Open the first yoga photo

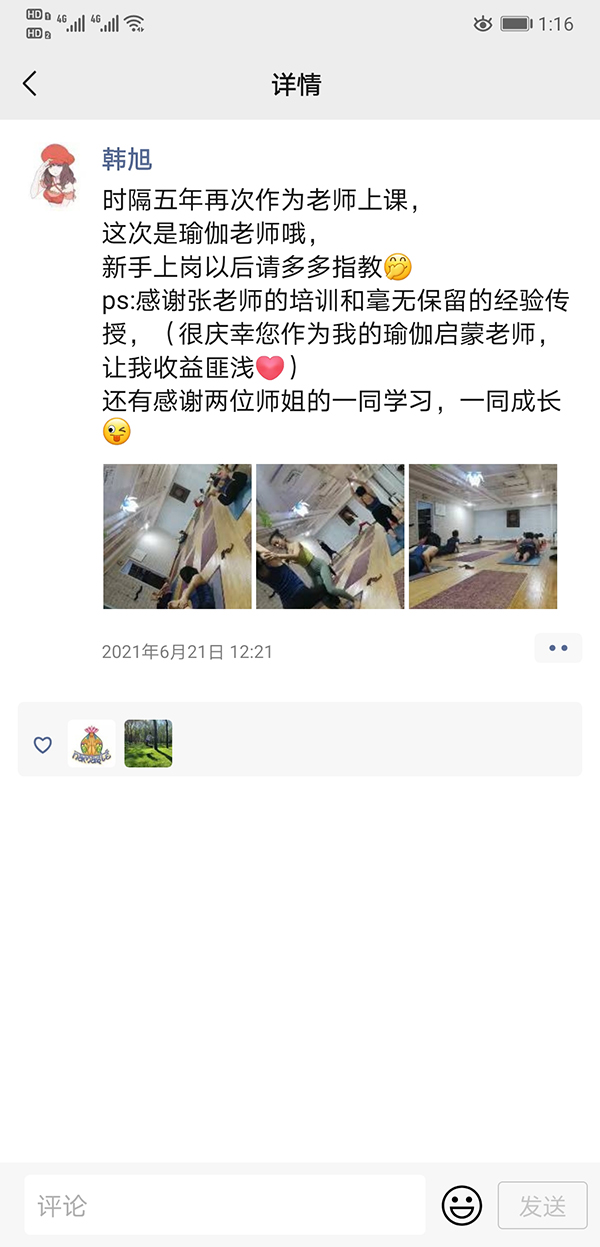(x=177, y=536)
